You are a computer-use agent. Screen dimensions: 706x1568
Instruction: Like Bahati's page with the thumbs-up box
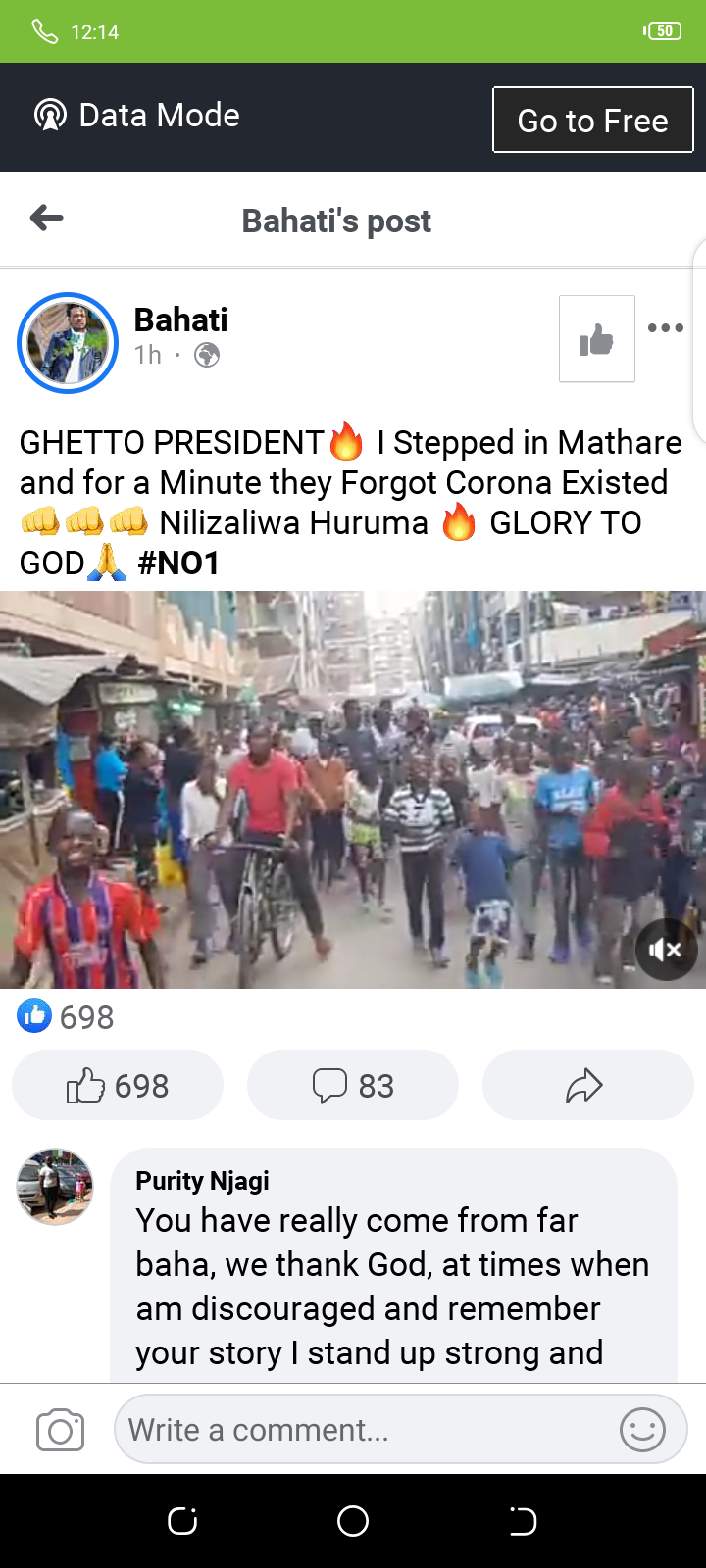(596, 339)
